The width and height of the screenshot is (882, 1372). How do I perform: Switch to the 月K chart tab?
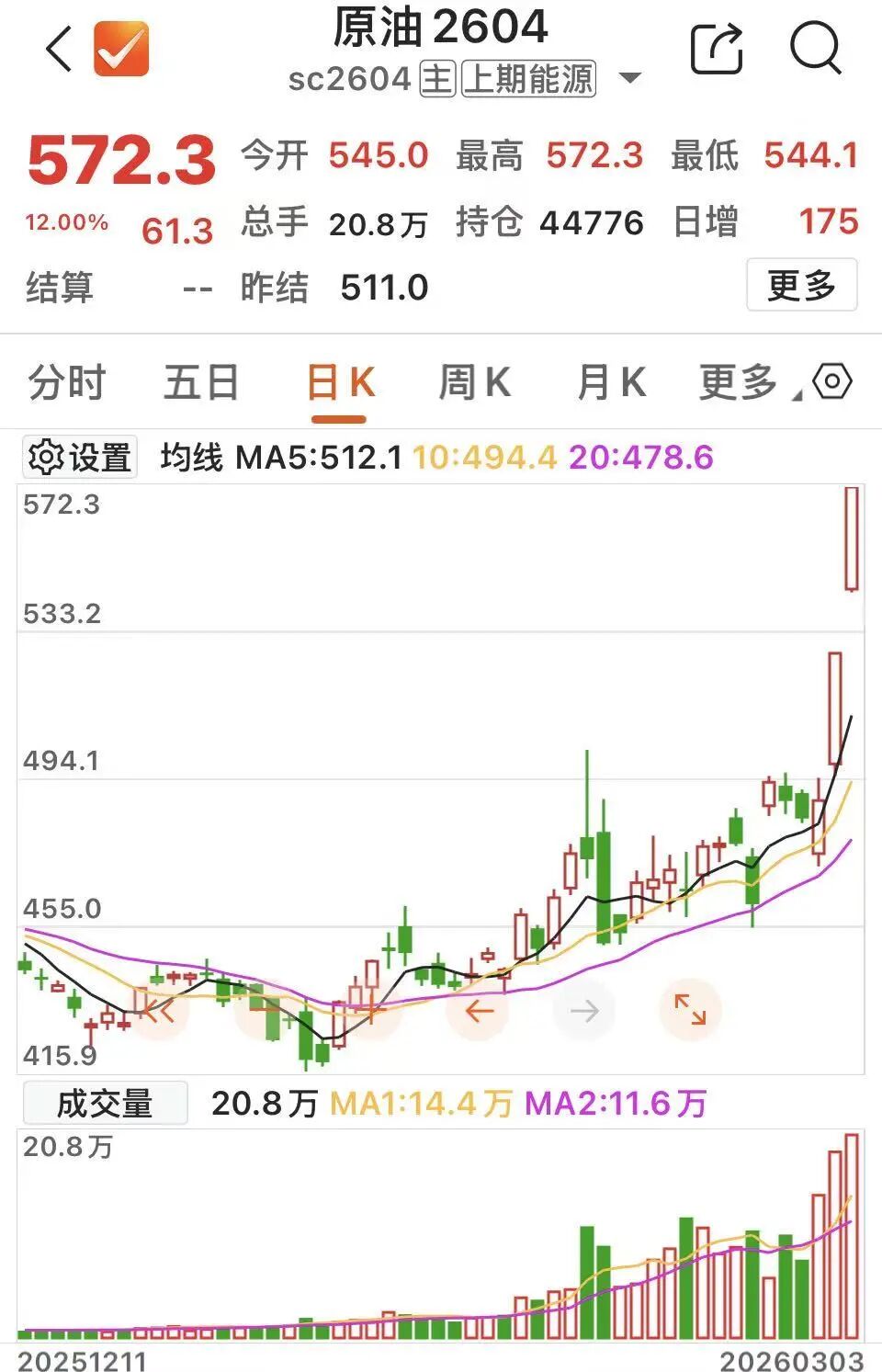point(611,382)
